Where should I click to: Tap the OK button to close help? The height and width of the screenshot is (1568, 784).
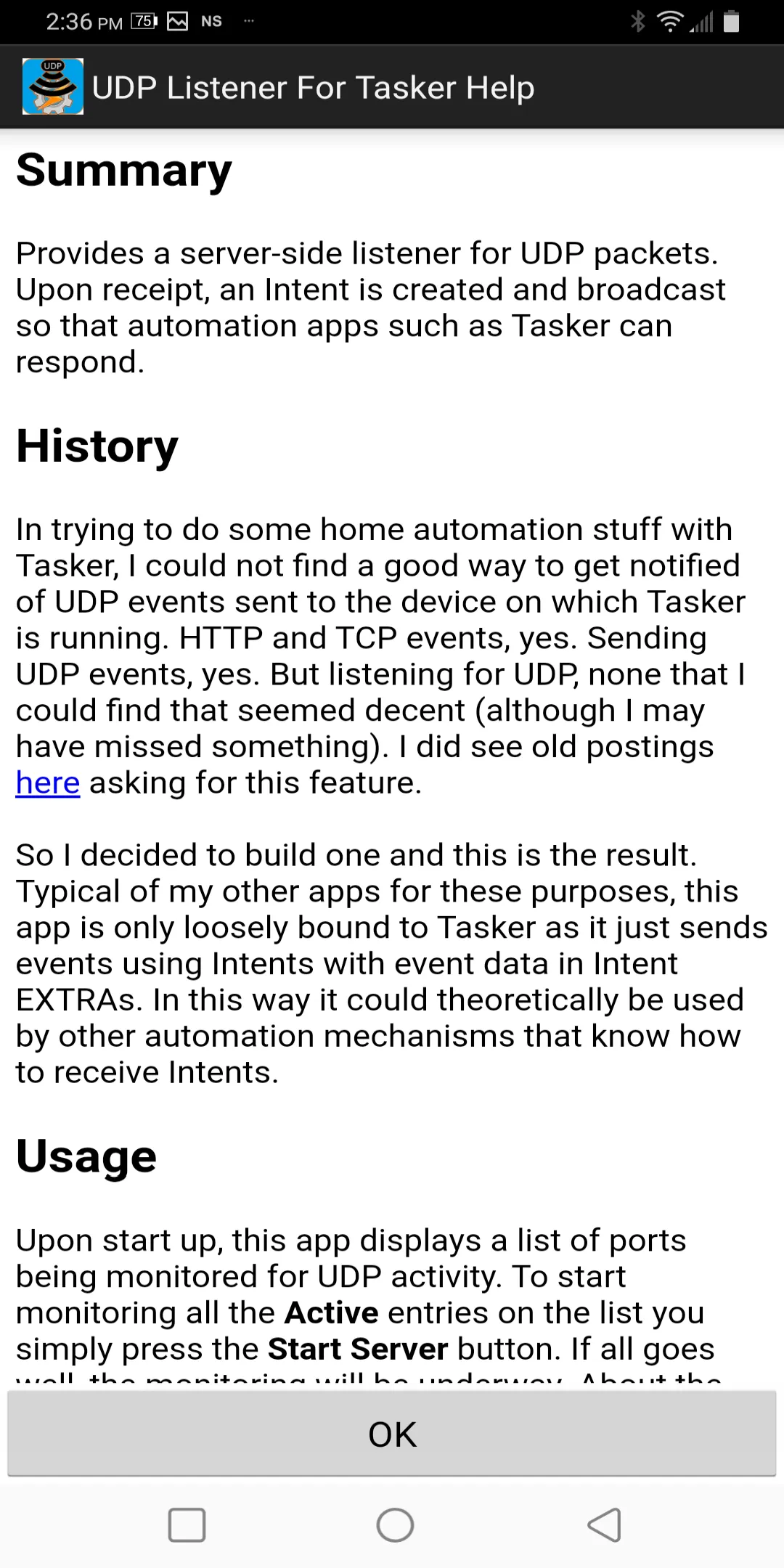click(x=392, y=1434)
